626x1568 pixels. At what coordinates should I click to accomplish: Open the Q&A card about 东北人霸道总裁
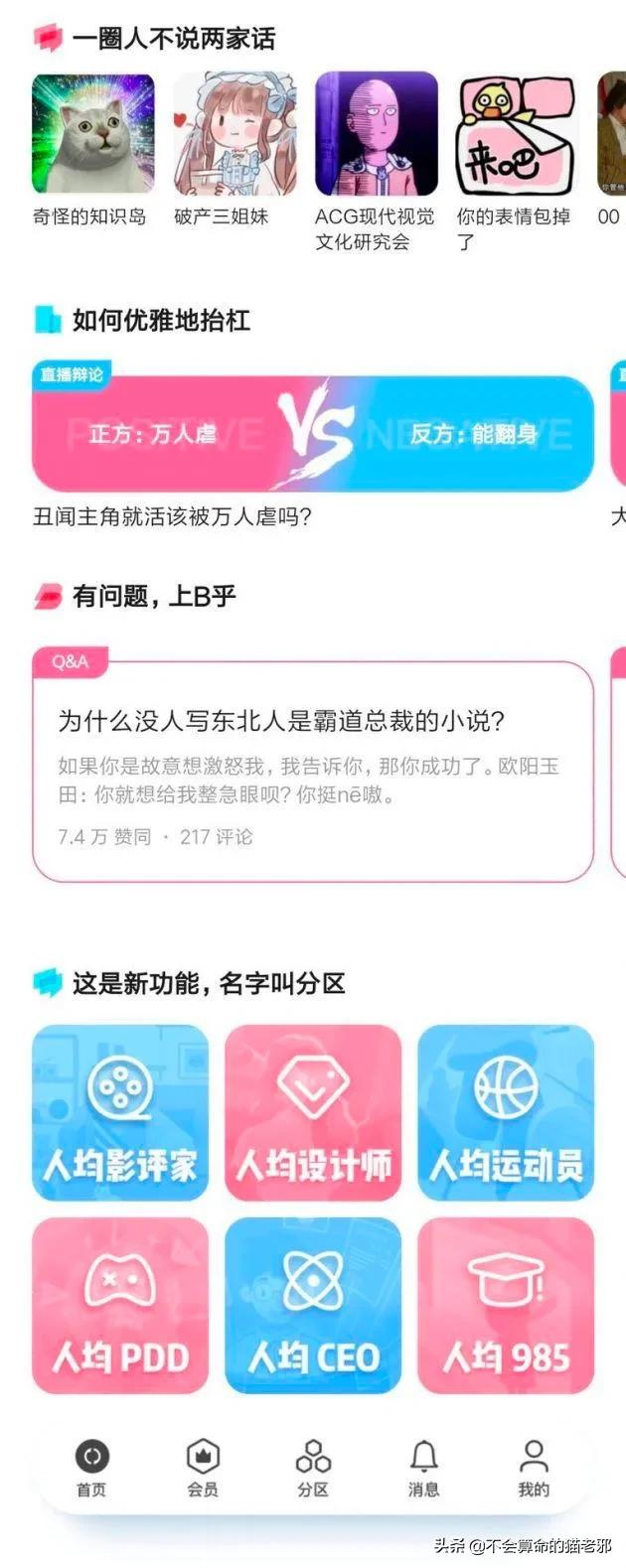coord(313,771)
